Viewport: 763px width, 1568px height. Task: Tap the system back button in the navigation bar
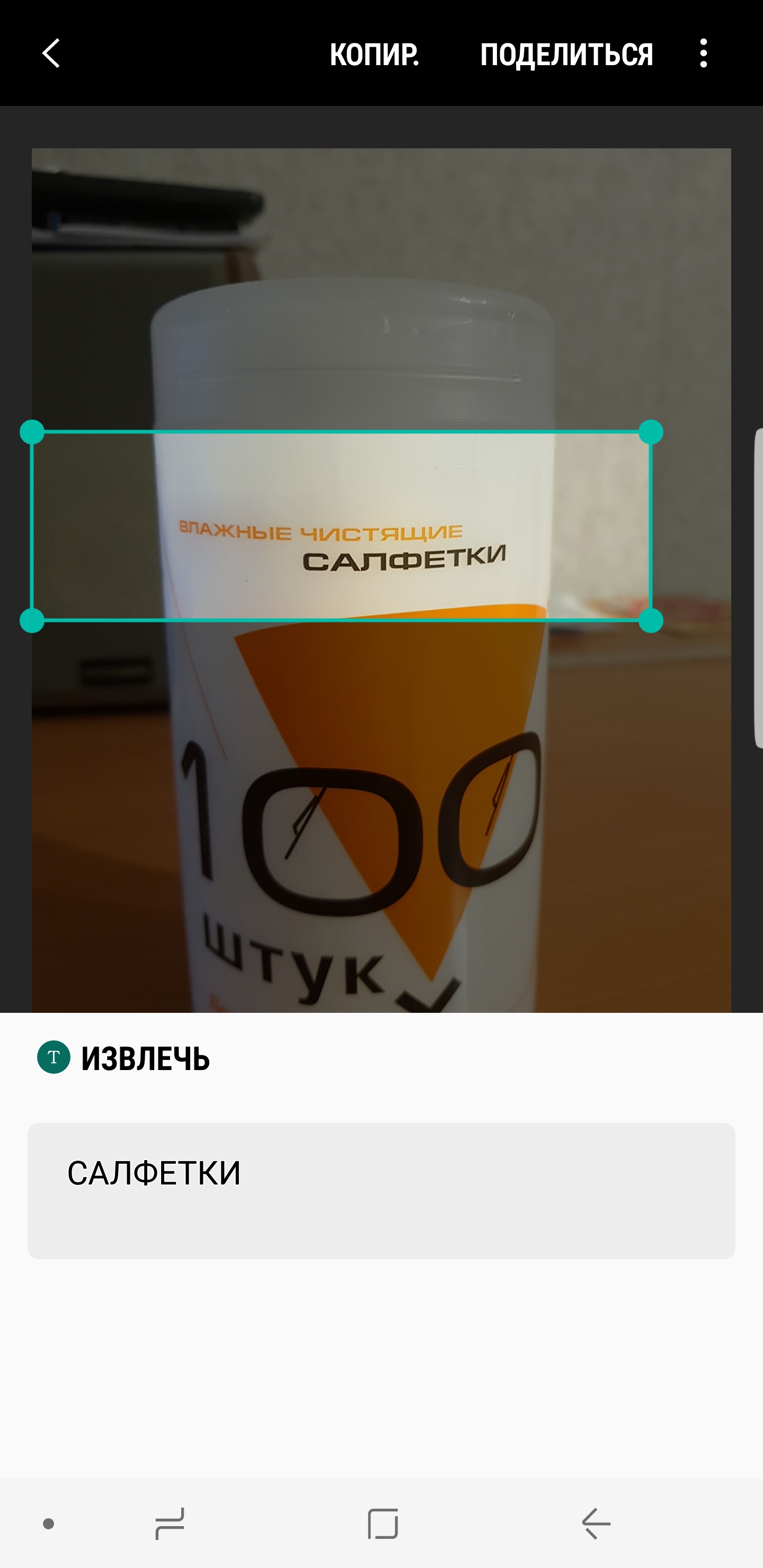(596, 1524)
